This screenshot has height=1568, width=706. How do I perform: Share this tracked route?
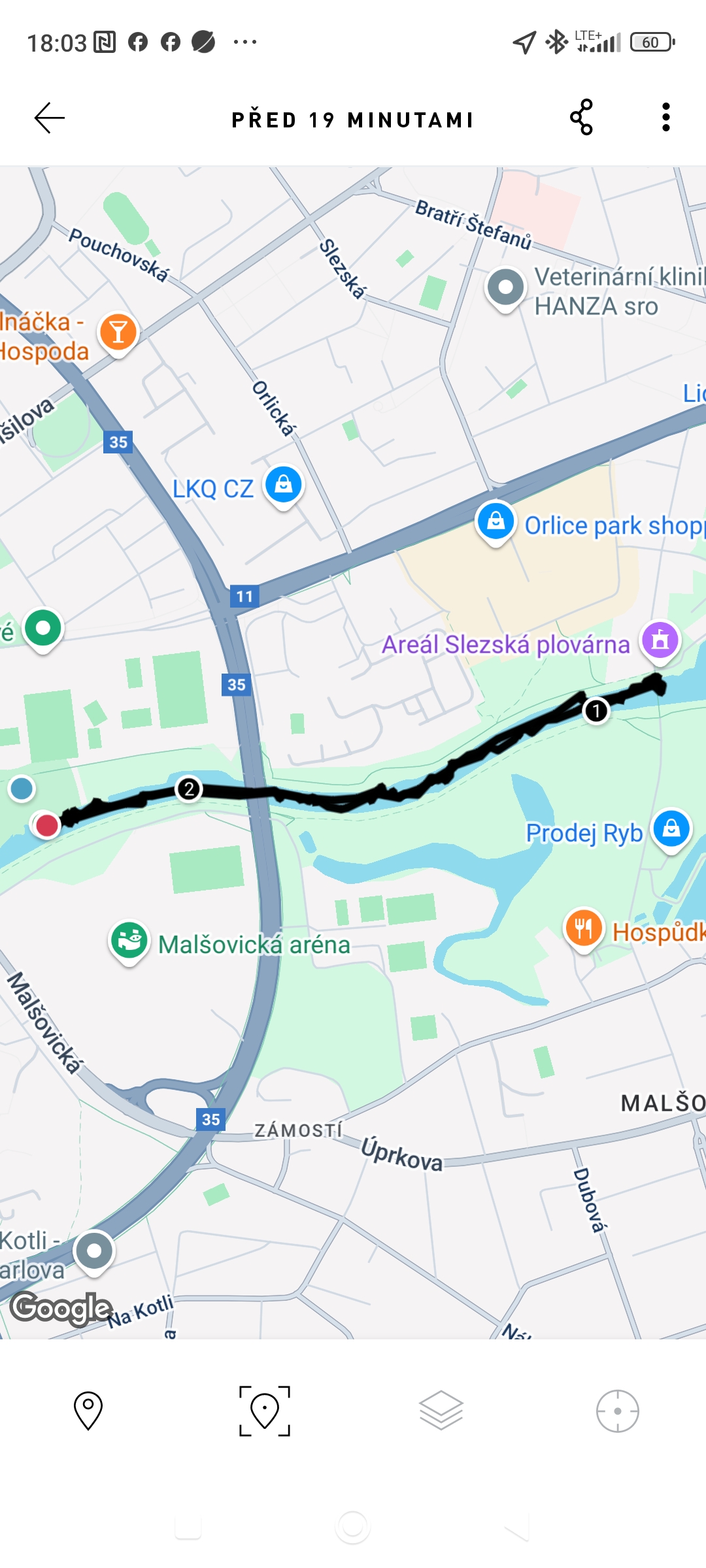pos(581,118)
